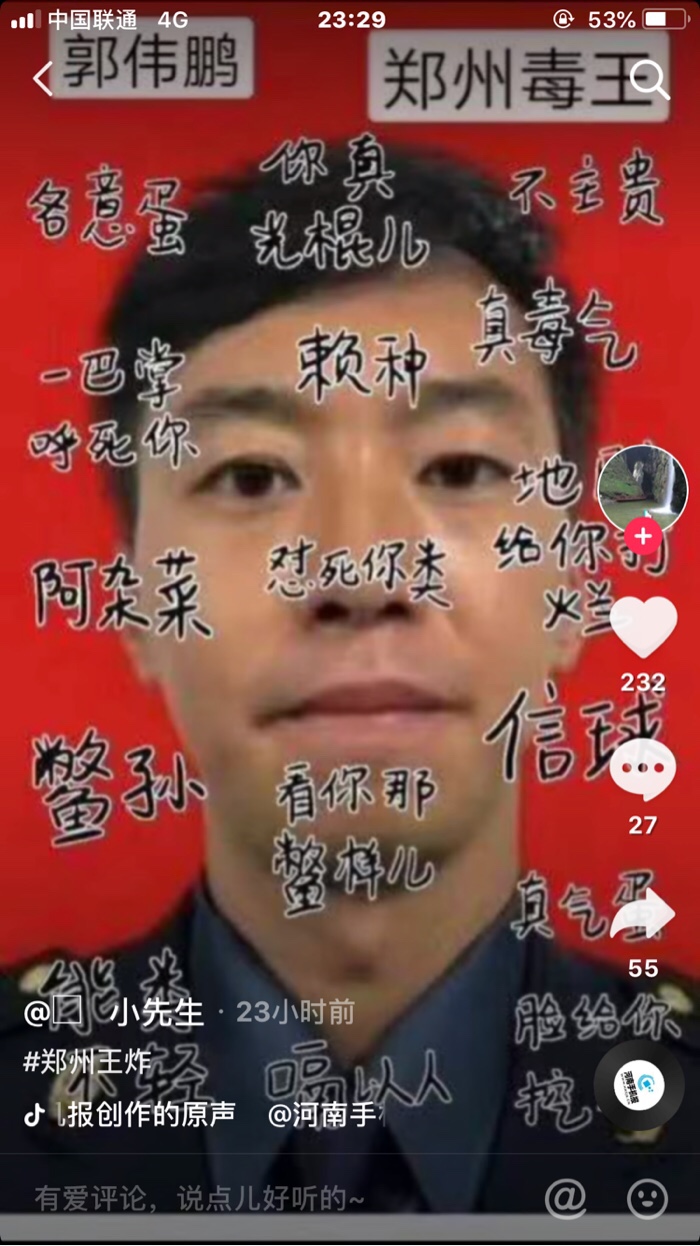Open the comments bubble with 27 comments
This screenshot has width=700, height=1246.
pyautogui.click(x=642, y=772)
